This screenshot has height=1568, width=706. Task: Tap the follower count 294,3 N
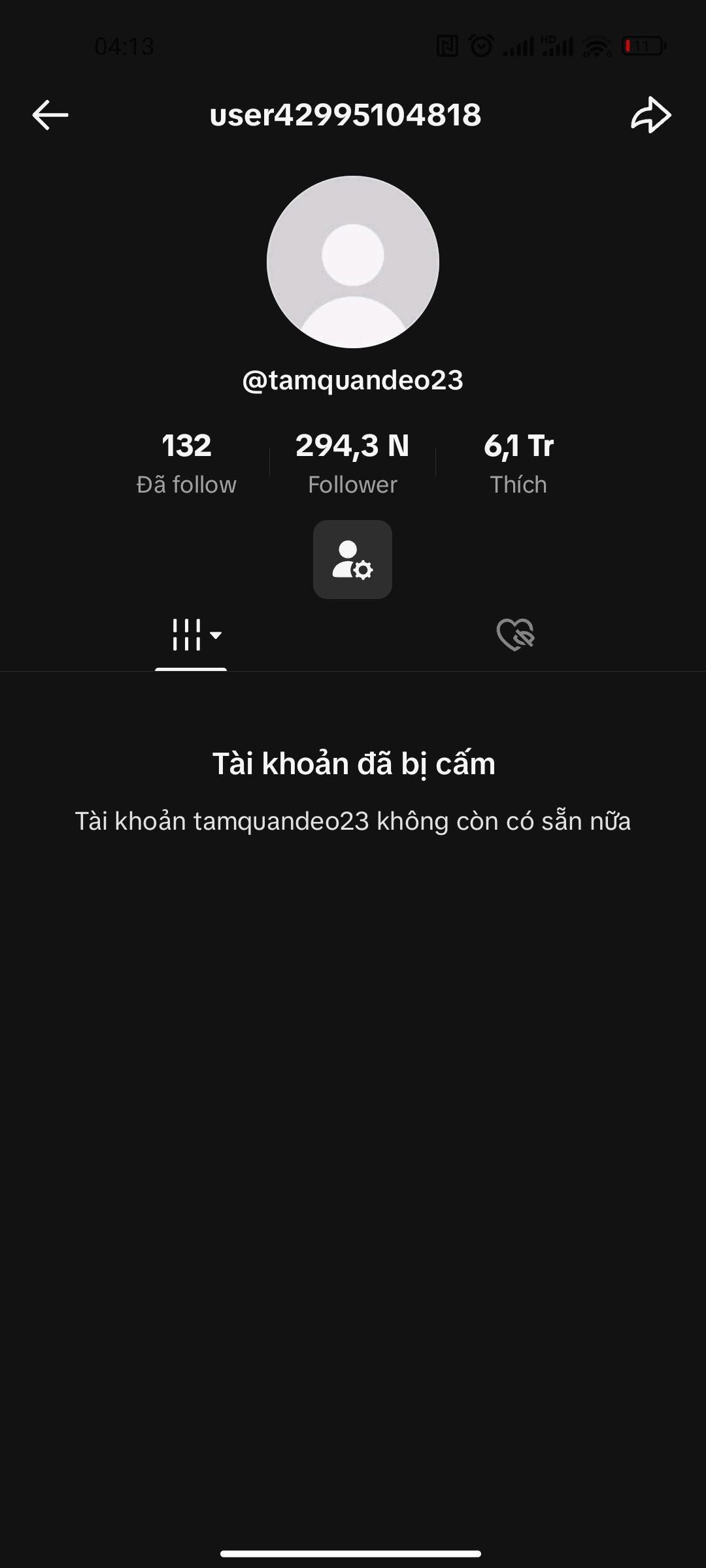[x=352, y=461]
